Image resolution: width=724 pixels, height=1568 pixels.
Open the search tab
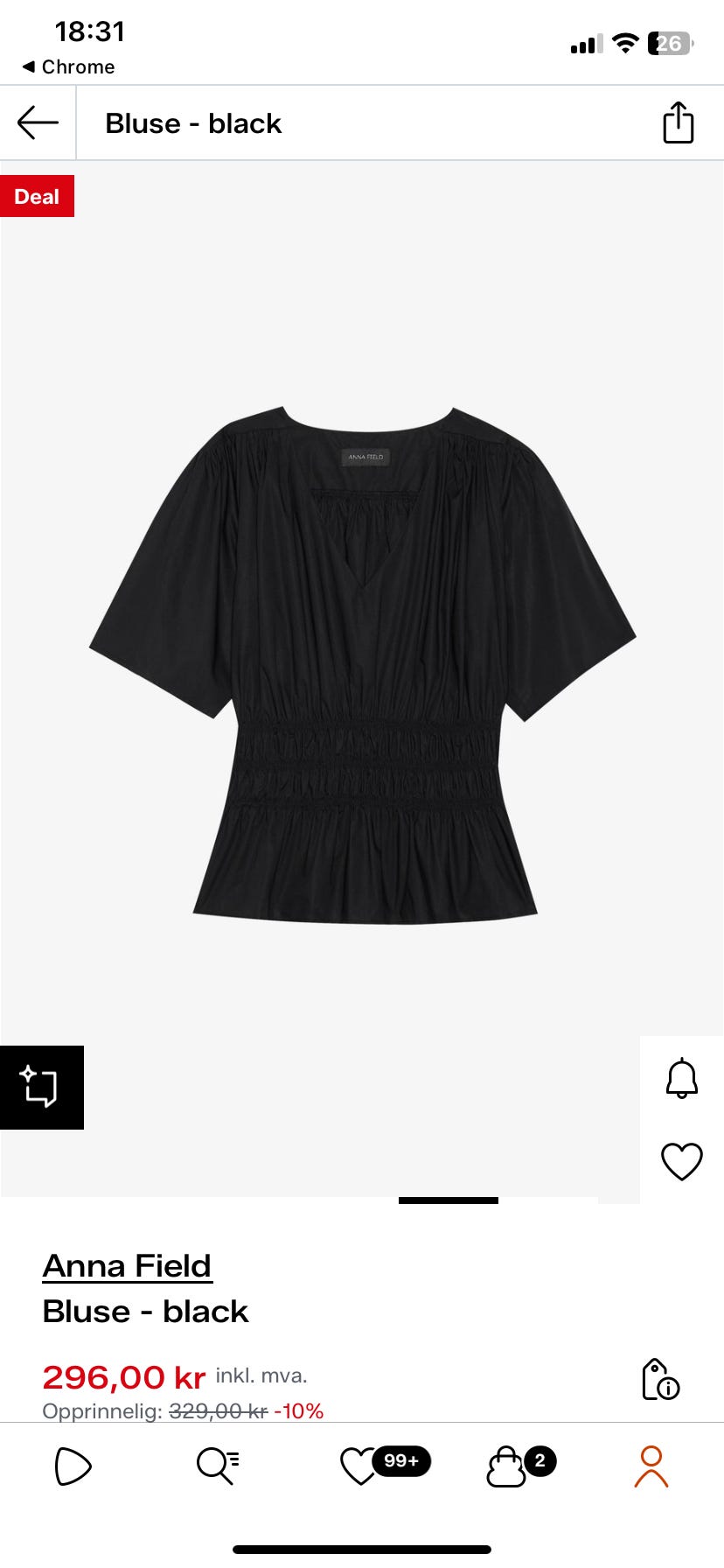[x=218, y=1466]
